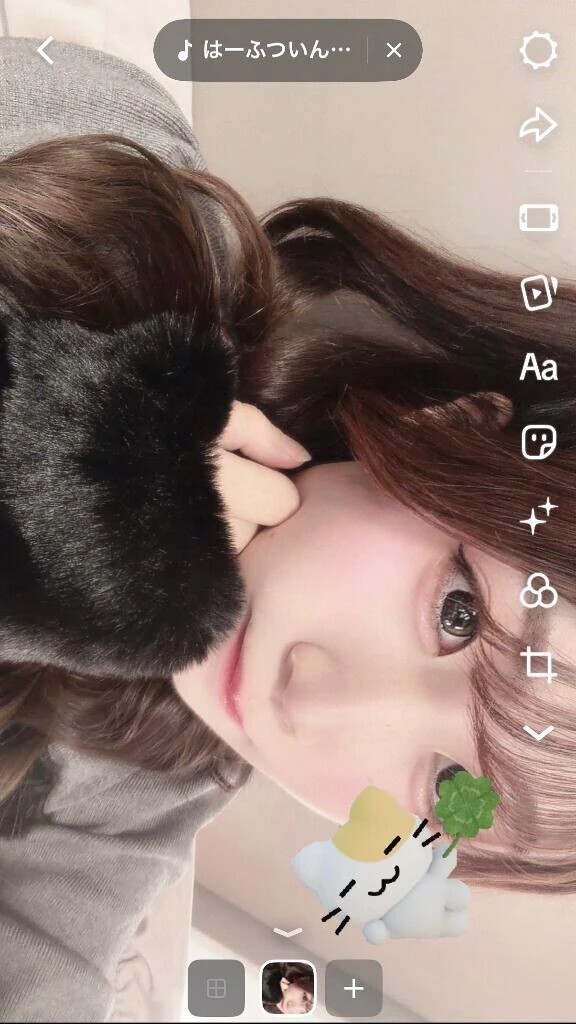Open the layout grid button
Image resolution: width=576 pixels, height=1024 pixels.
(216, 988)
